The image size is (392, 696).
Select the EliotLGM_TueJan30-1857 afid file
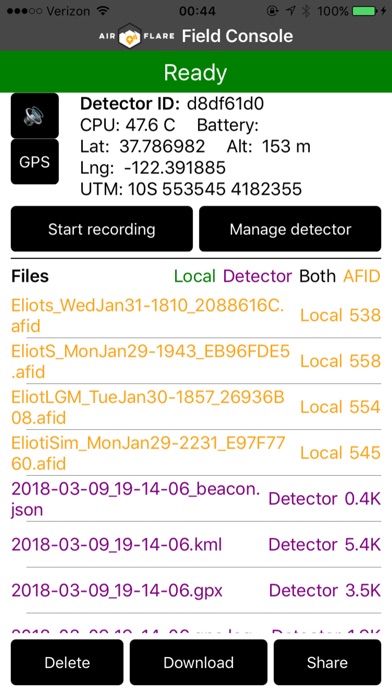point(196,407)
